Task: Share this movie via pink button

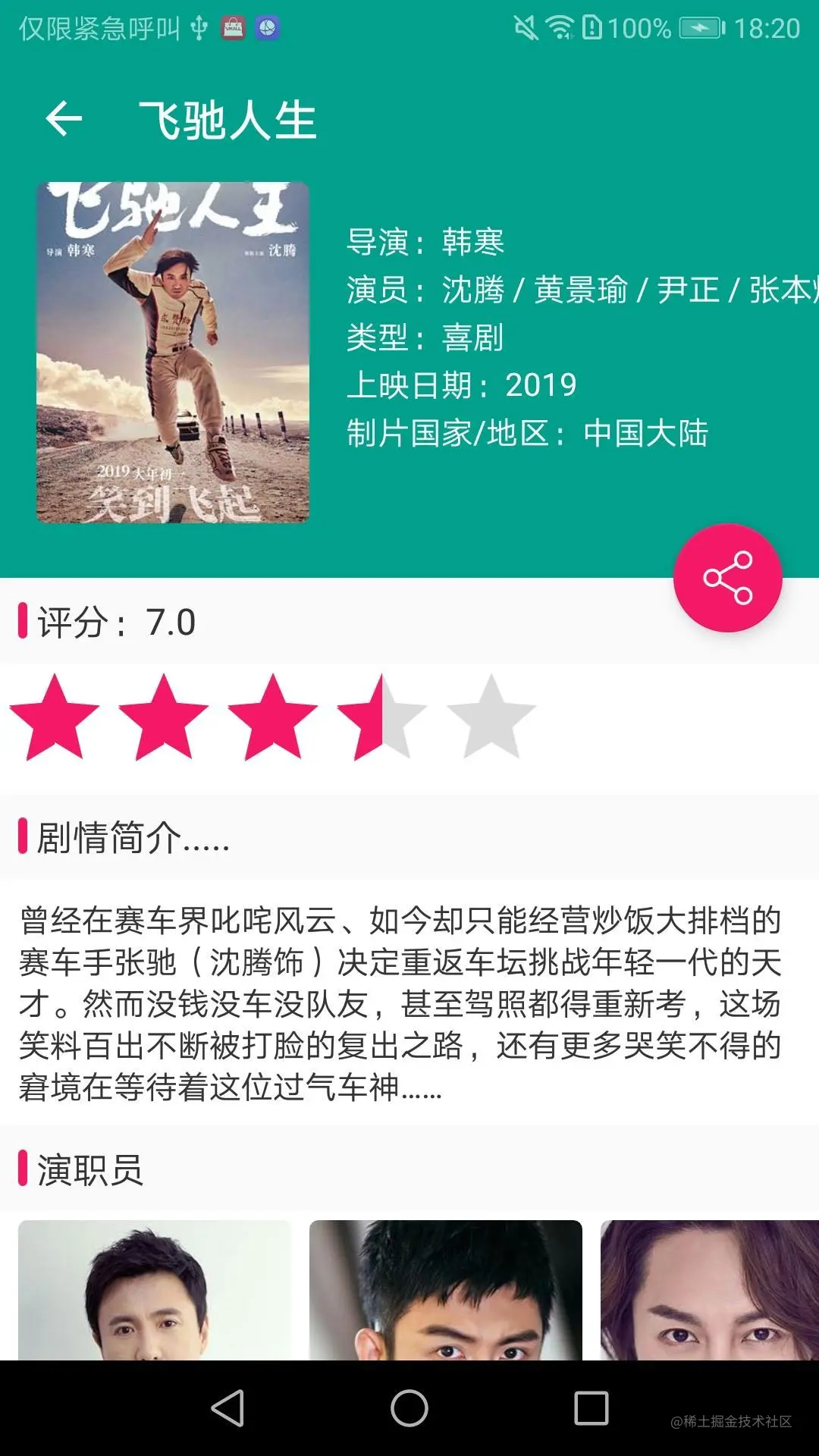Action: click(727, 578)
